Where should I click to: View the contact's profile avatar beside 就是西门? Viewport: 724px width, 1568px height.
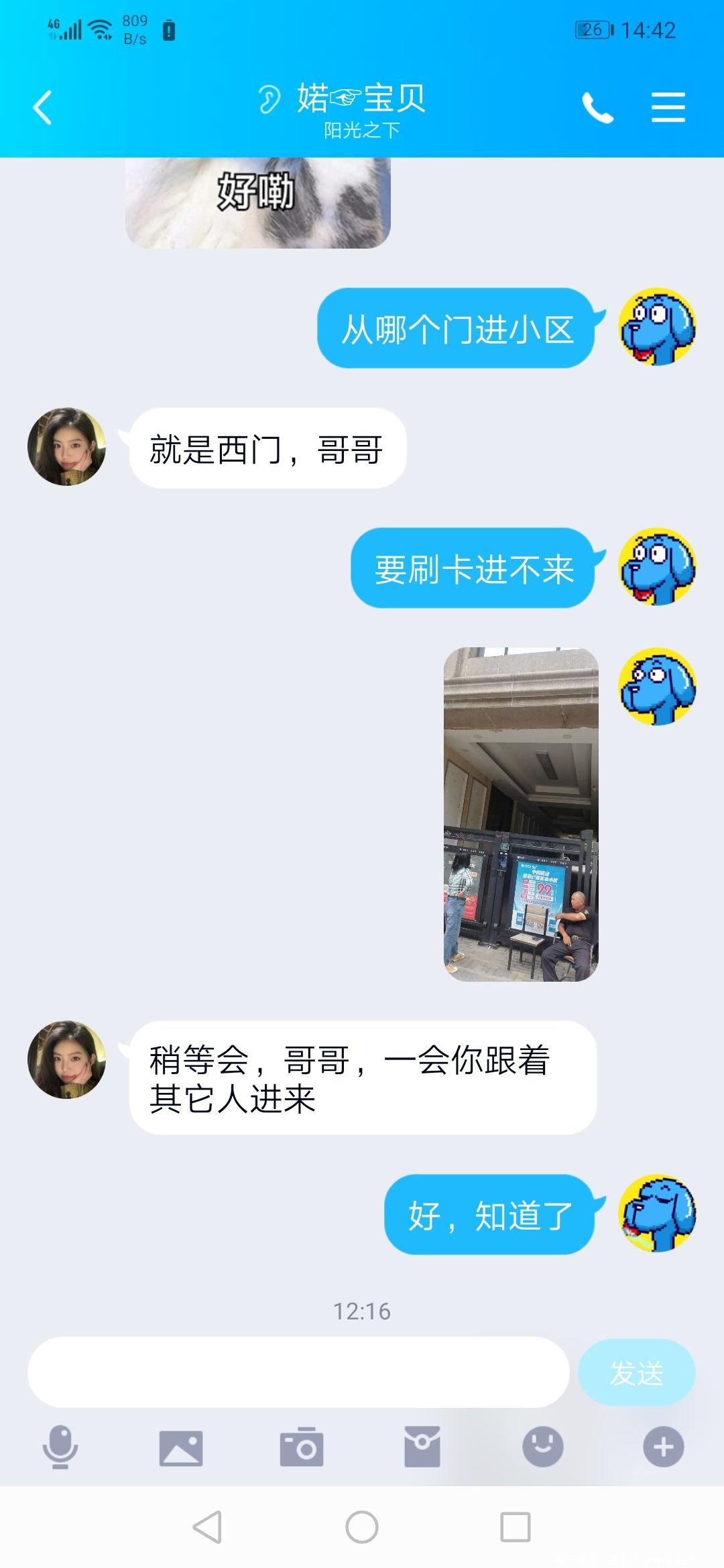click(66, 447)
